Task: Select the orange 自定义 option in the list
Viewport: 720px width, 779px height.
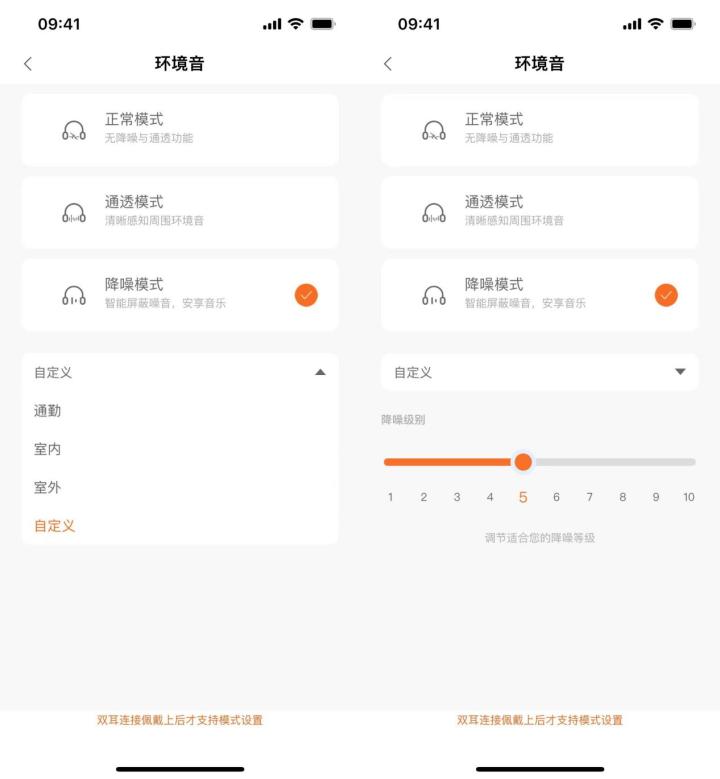Action: 55,526
